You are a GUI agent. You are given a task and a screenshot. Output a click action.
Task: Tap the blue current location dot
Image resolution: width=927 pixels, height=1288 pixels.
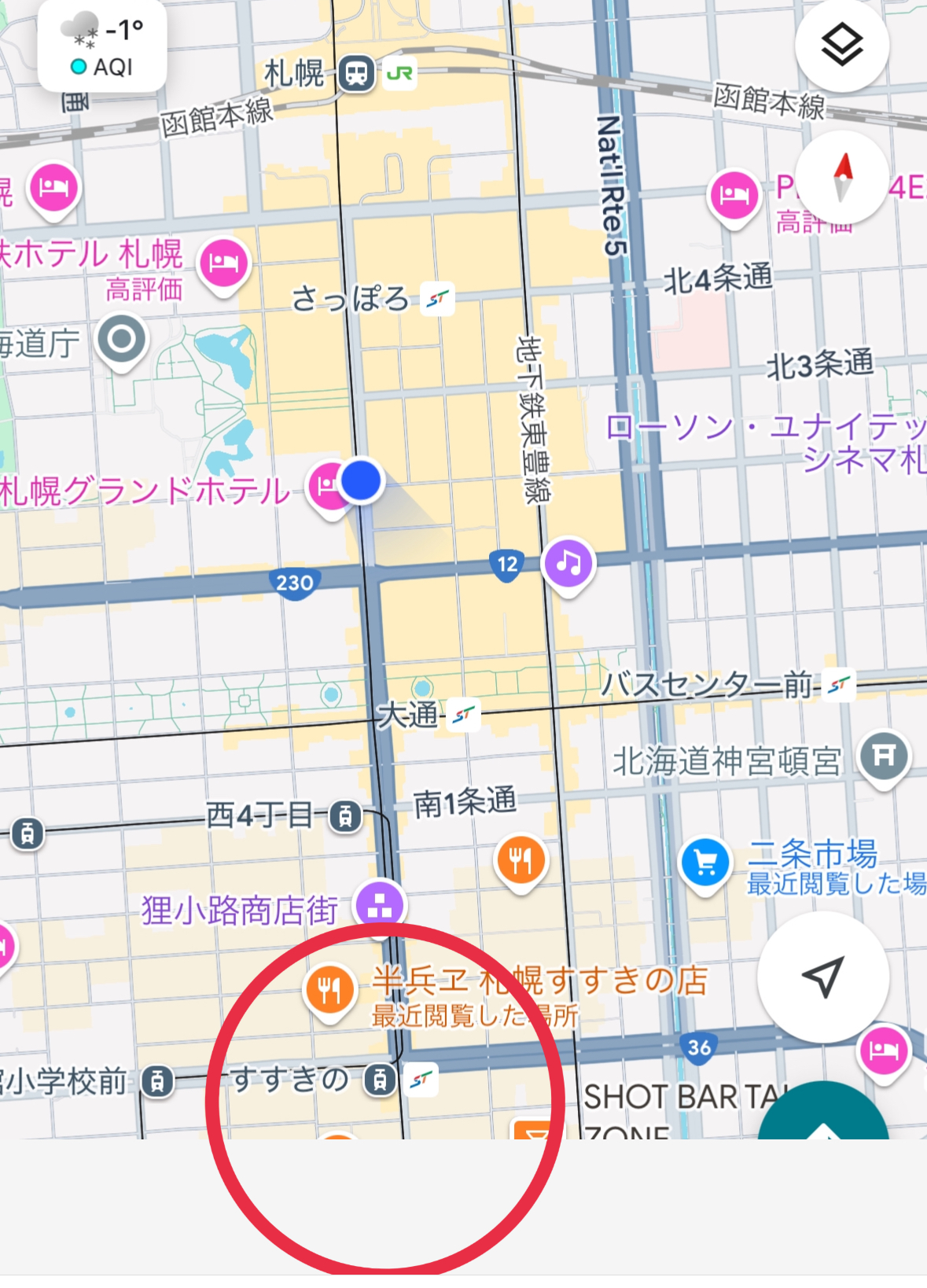pos(362,480)
